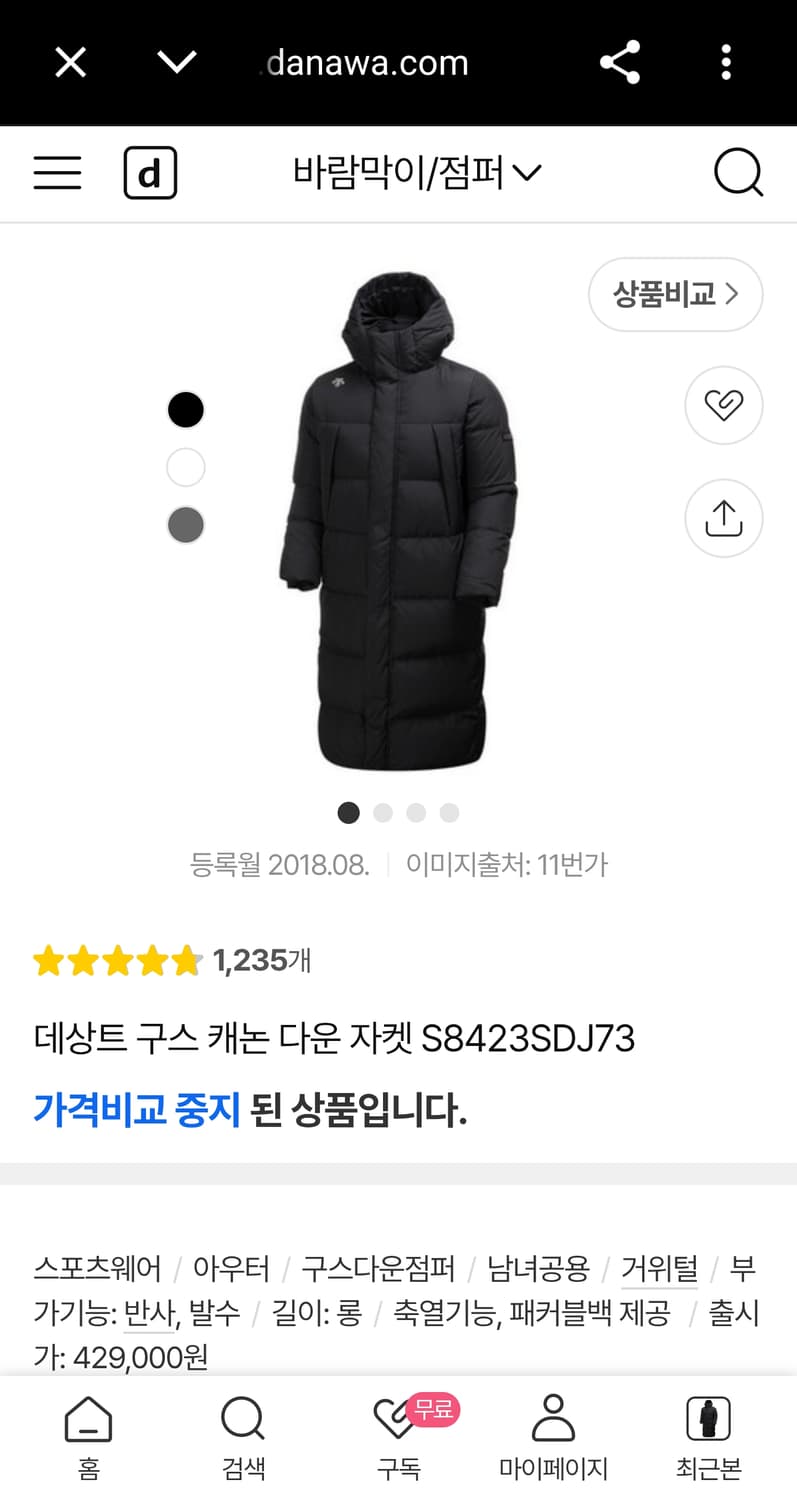The width and height of the screenshot is (797, 1500).
Task: Open the 바람막이/점퍼 category dropdown
Action: tap(416, 172)
